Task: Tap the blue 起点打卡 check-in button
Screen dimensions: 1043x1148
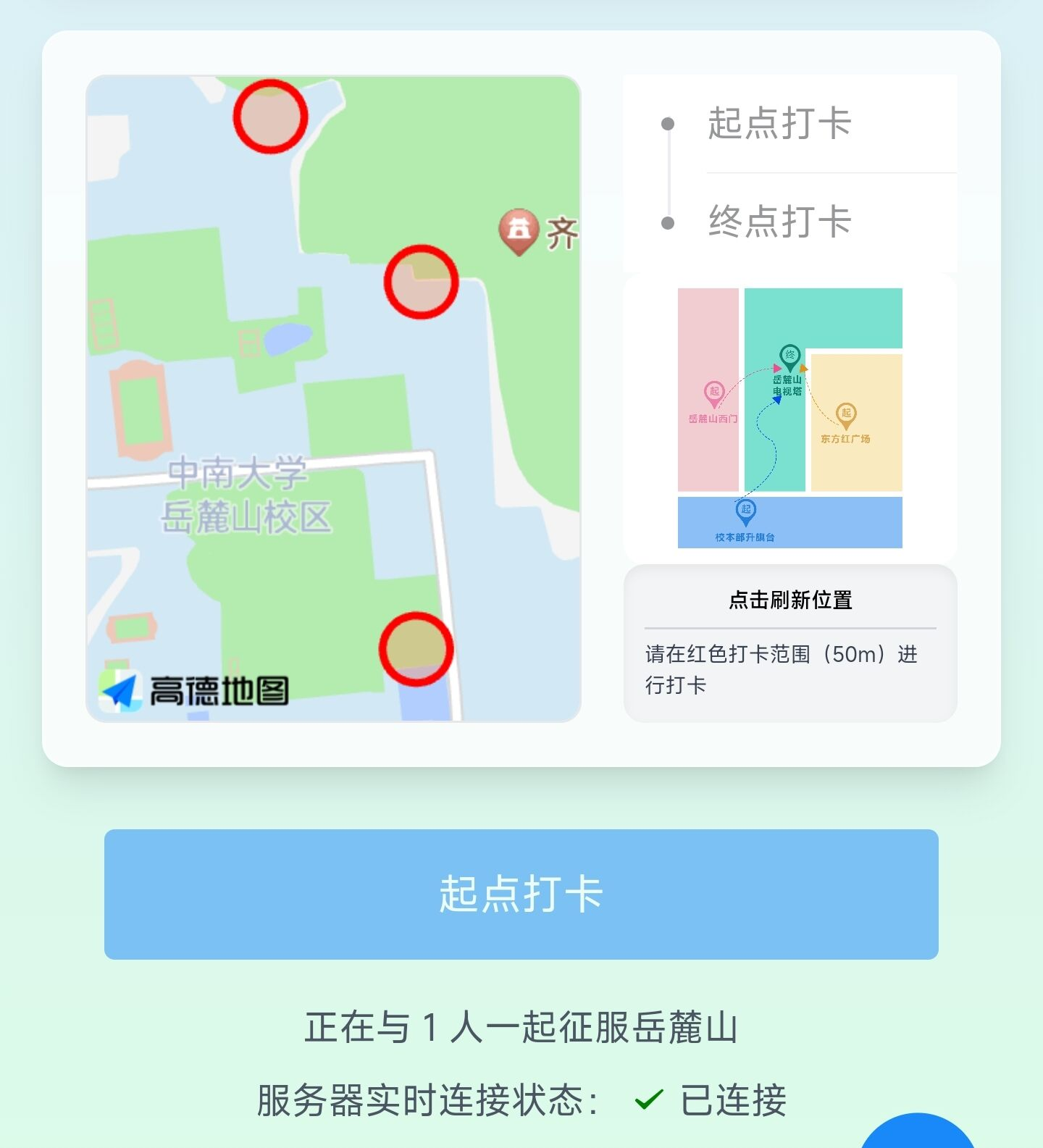Action: pyautogui.click(x=521, y=894)
